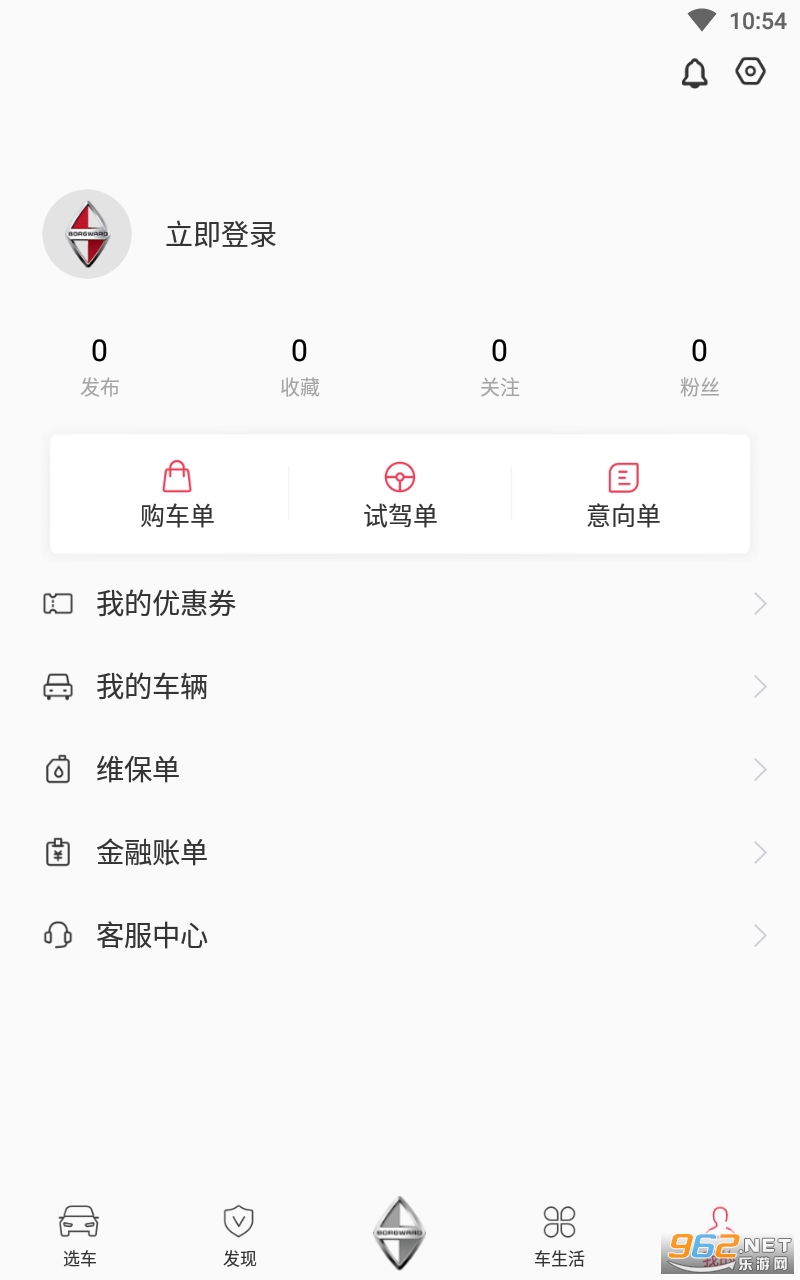View 粉丝 followers list
Viewport: 800px width, 1280px height.
pos(700,367)
